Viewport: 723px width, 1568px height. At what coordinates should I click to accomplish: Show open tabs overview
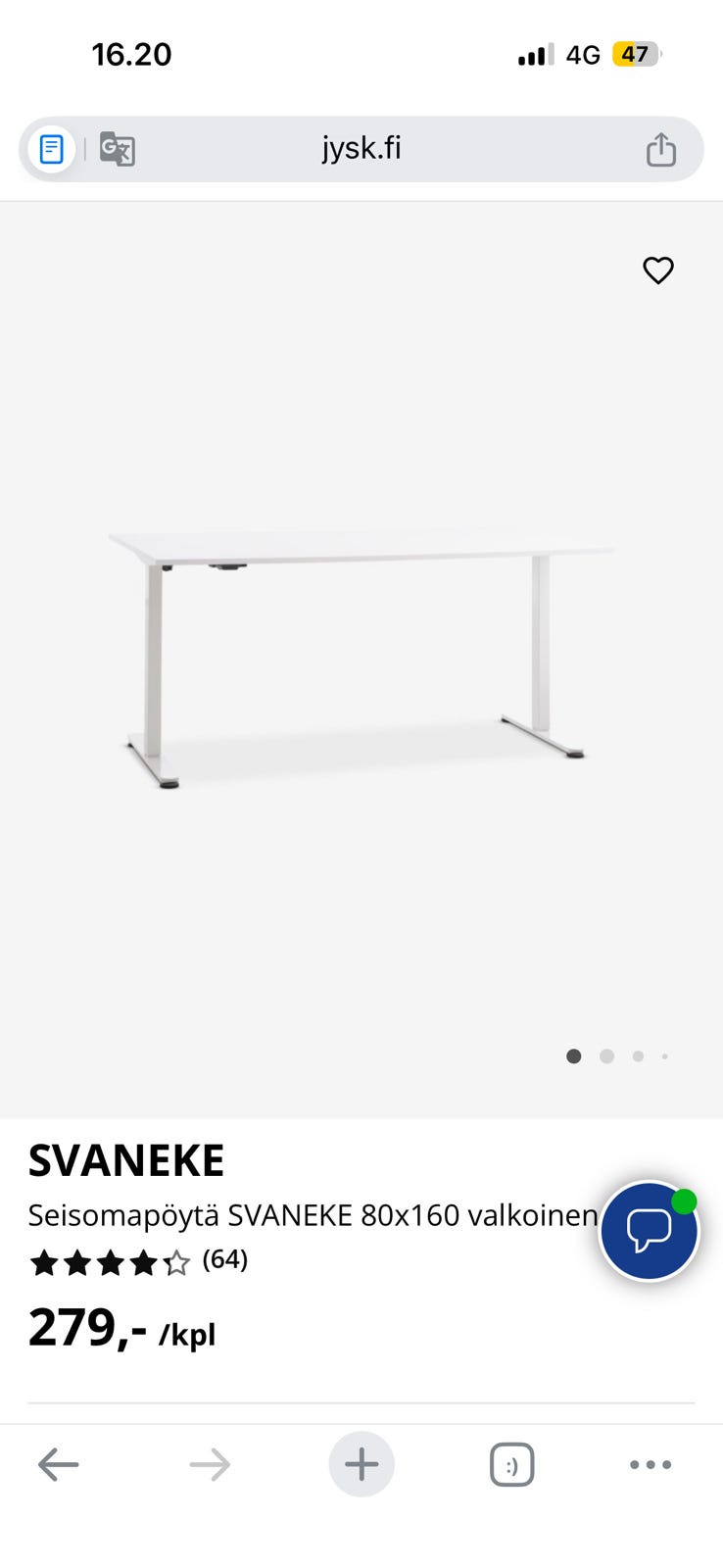[511, 1465]
